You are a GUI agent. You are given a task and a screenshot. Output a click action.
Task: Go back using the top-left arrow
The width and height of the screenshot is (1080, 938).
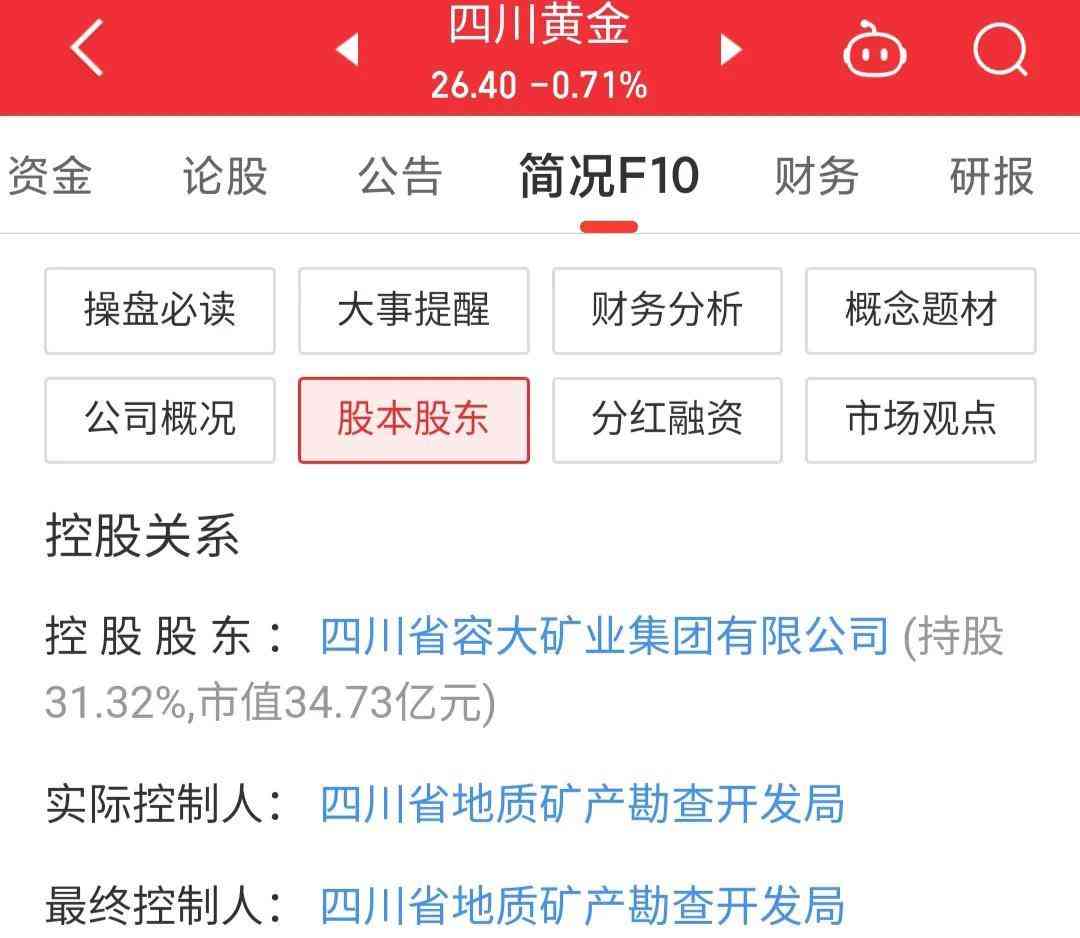click(88, 48)
